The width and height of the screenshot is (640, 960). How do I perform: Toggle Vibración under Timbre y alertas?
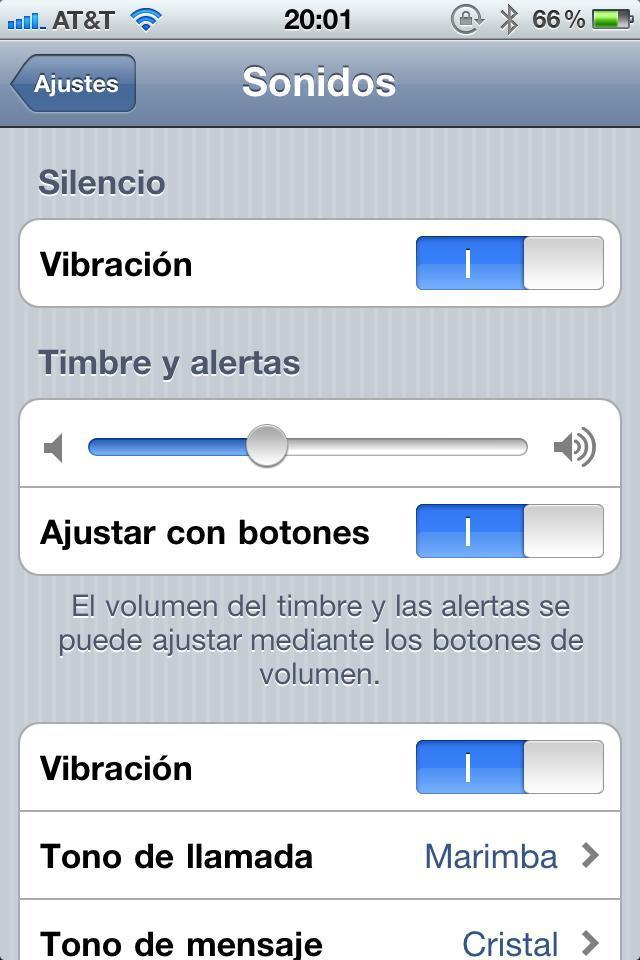click(x=509, y=768)
